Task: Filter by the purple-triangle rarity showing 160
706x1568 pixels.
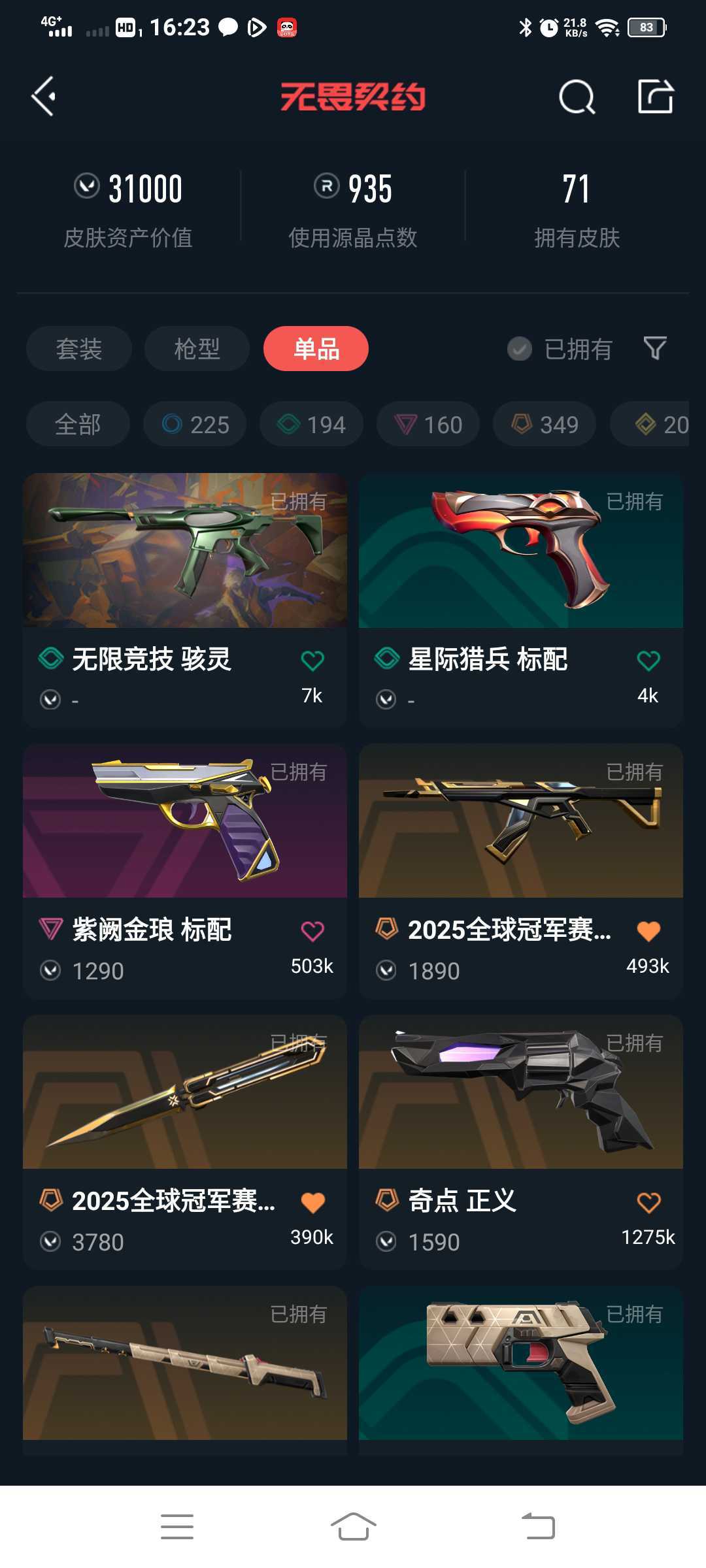Action: (428, 424)
